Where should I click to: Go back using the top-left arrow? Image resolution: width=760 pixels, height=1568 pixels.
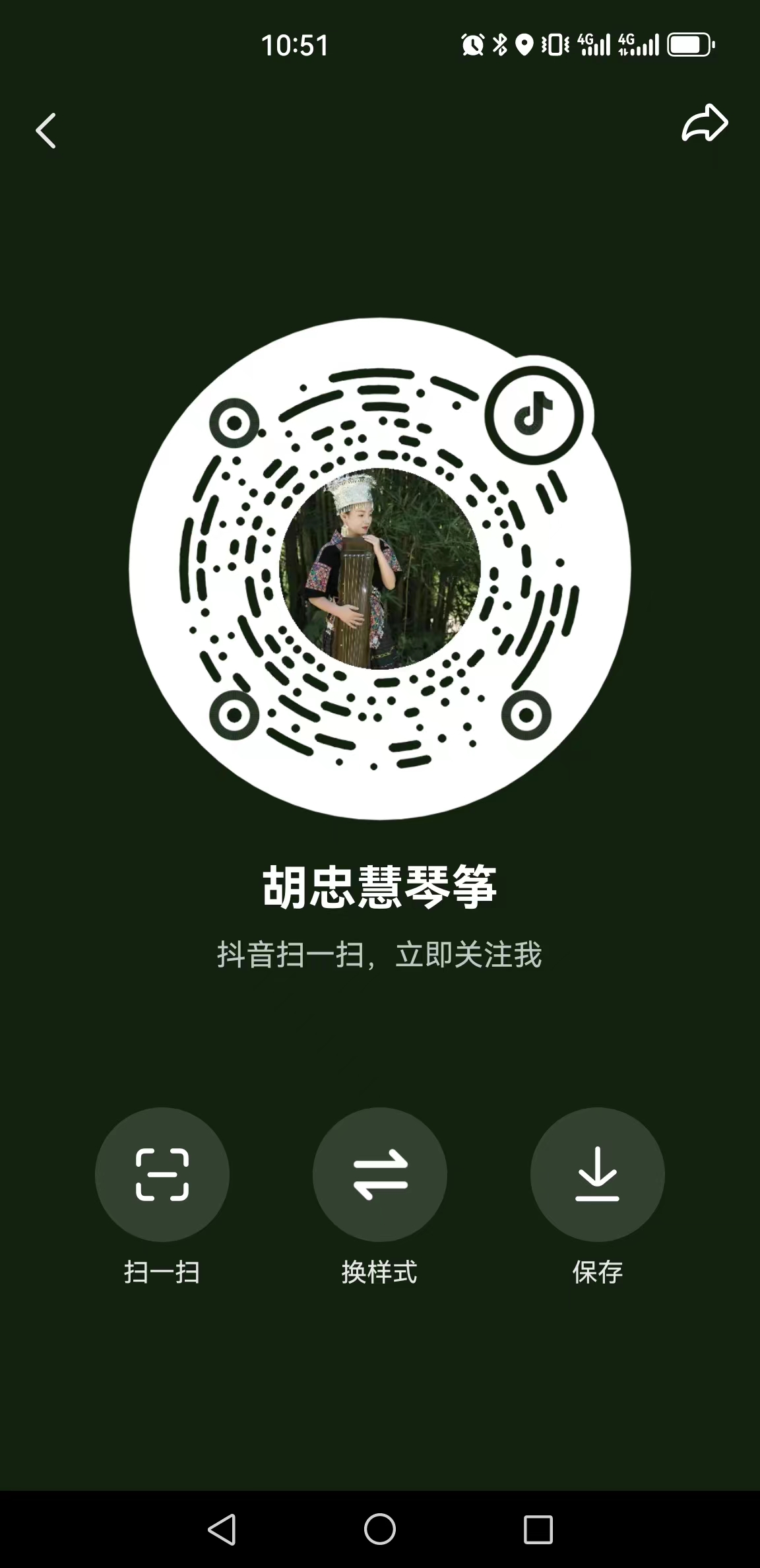[46, 130]
